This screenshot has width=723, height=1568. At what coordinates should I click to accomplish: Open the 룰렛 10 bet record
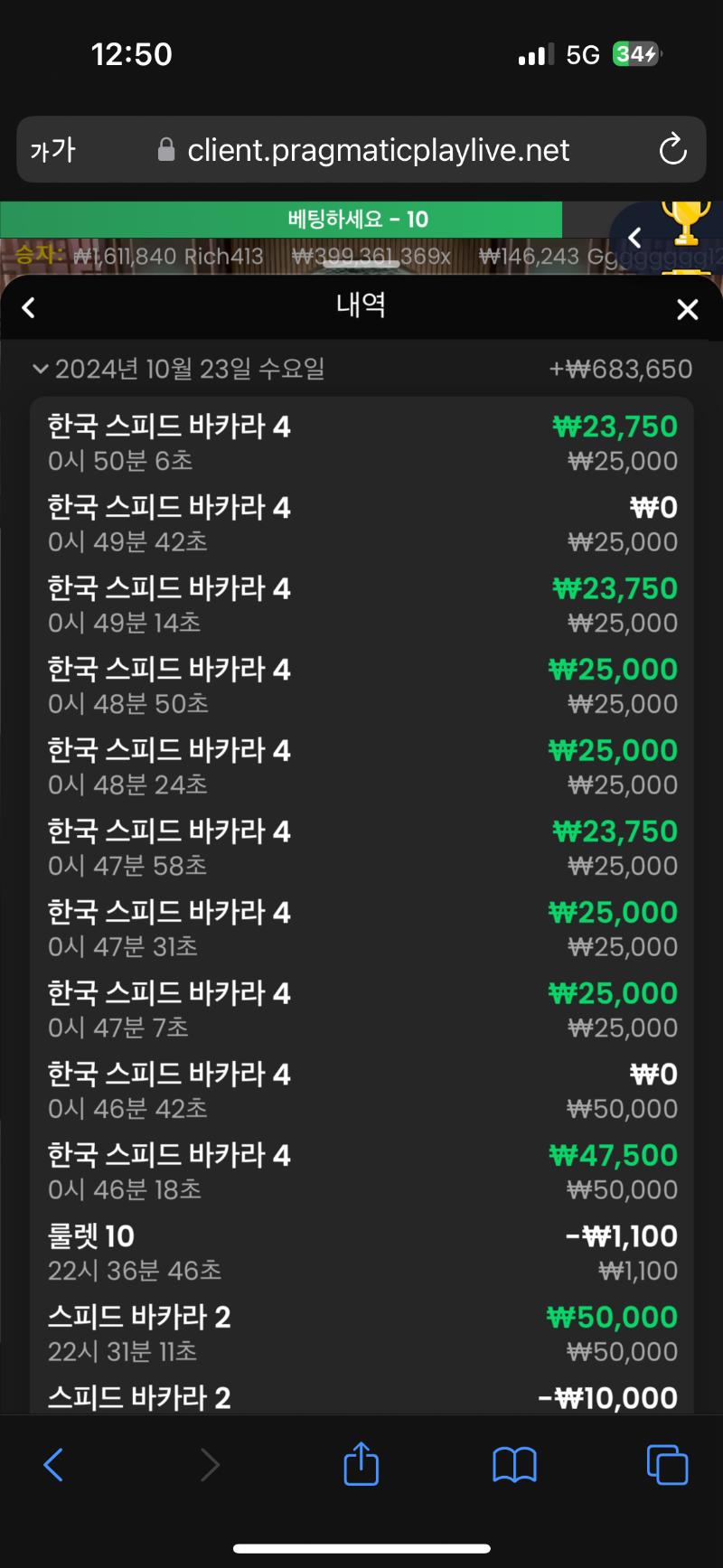pos(361,1253)
